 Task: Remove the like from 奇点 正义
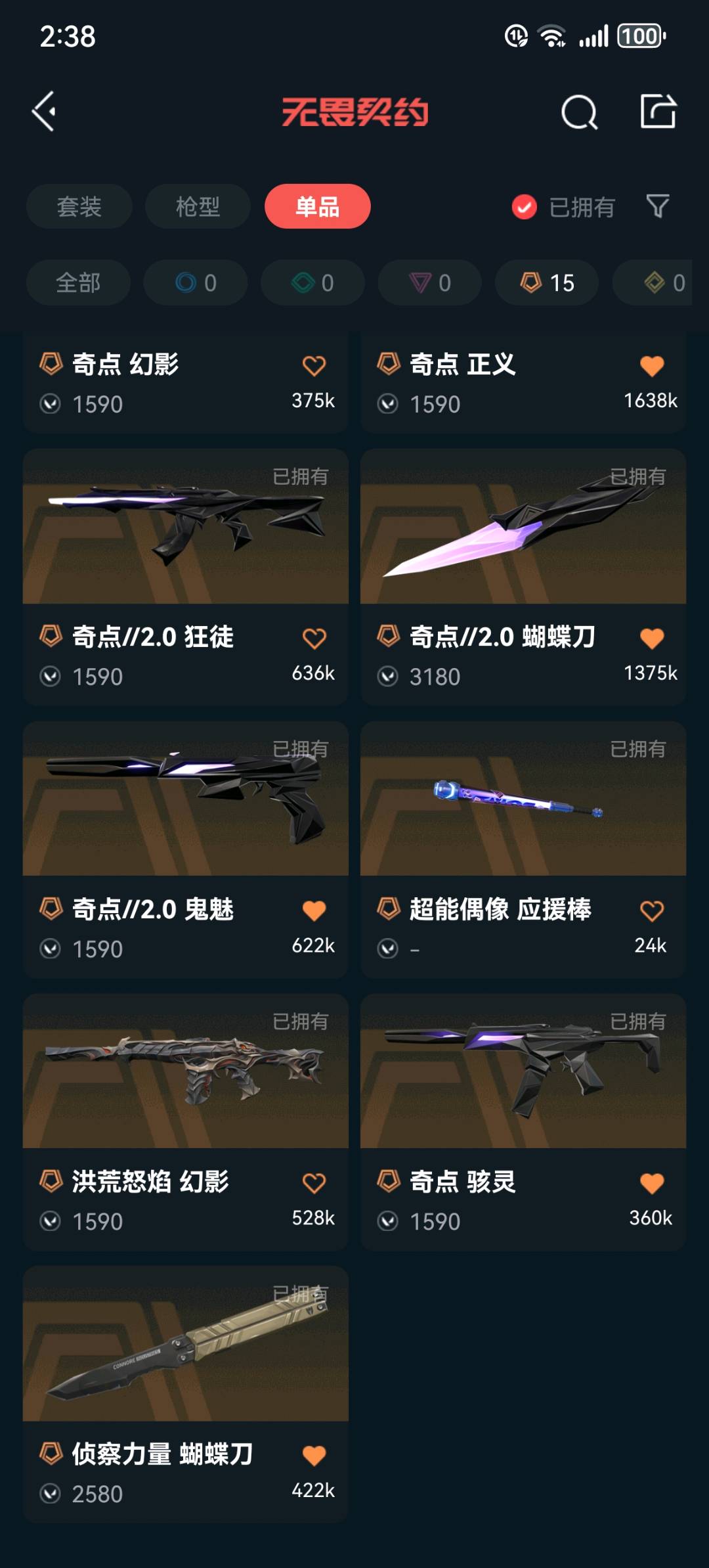[x=652, y=366]
